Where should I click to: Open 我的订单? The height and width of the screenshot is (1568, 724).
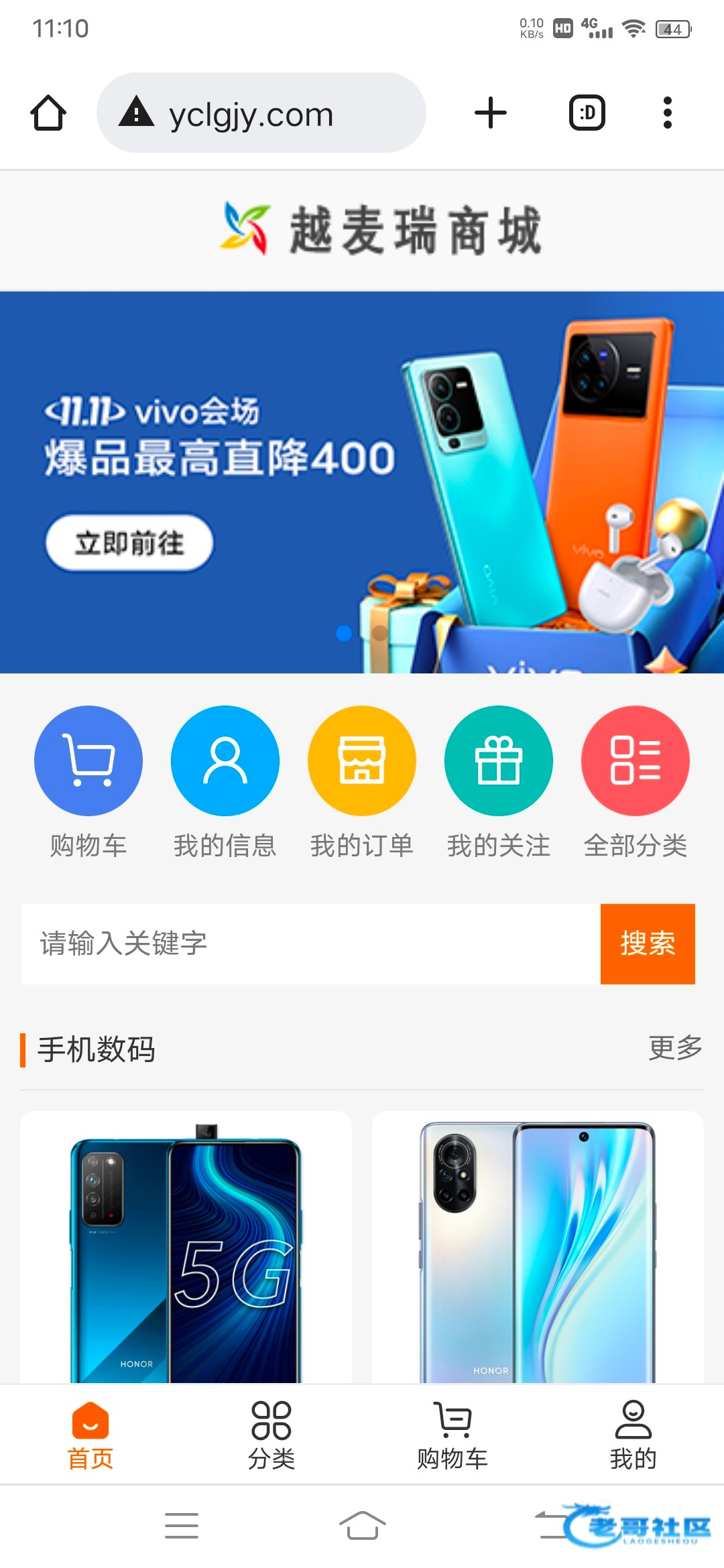pyautogui.click(x=362, y=783)
